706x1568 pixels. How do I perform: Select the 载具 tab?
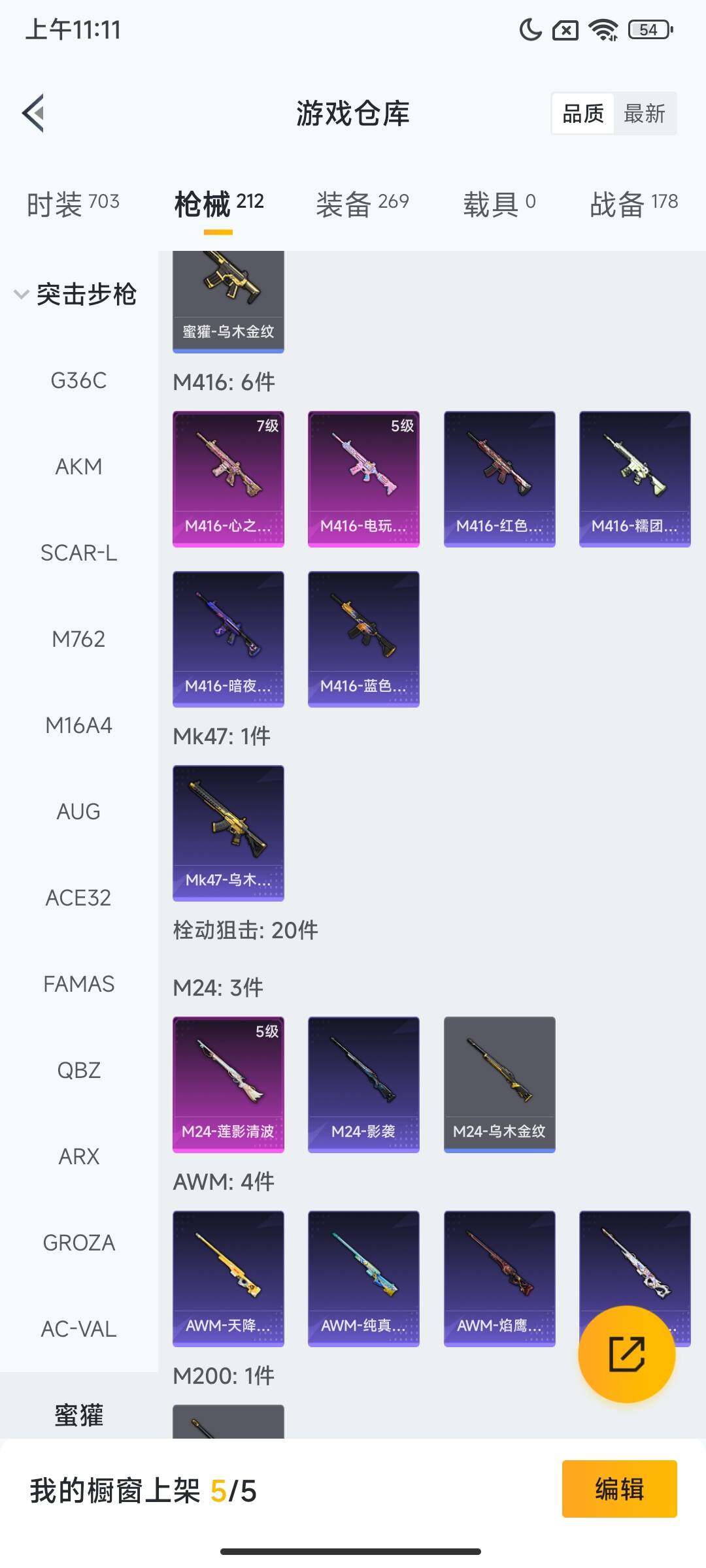[499, 204]
